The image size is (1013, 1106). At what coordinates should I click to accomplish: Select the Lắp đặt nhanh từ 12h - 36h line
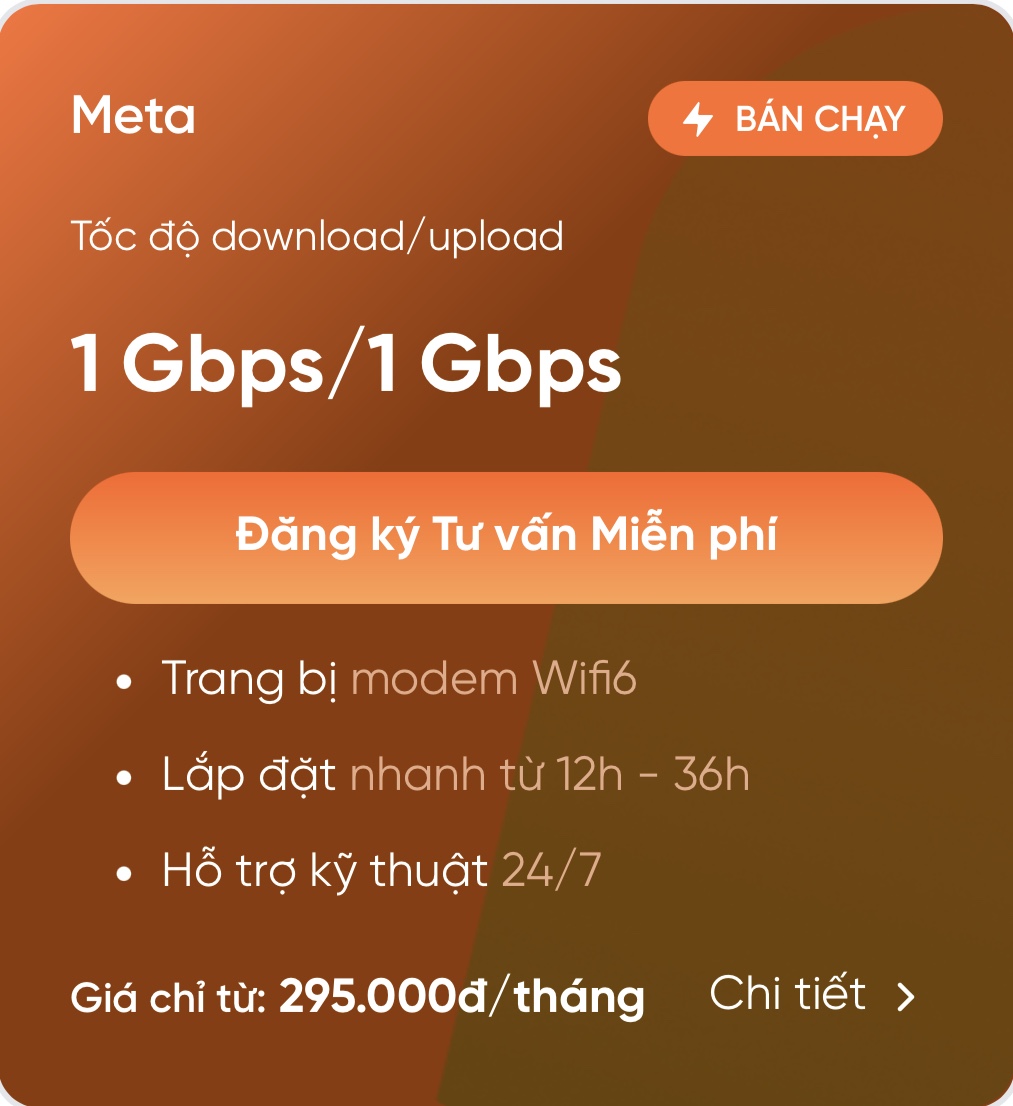[455, 774]
